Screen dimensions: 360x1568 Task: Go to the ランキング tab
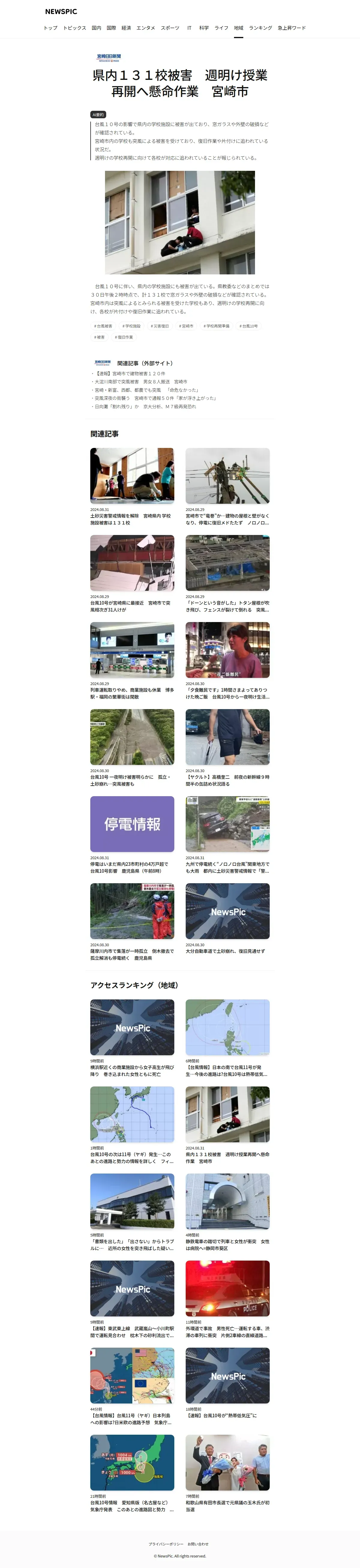(260, 28)
